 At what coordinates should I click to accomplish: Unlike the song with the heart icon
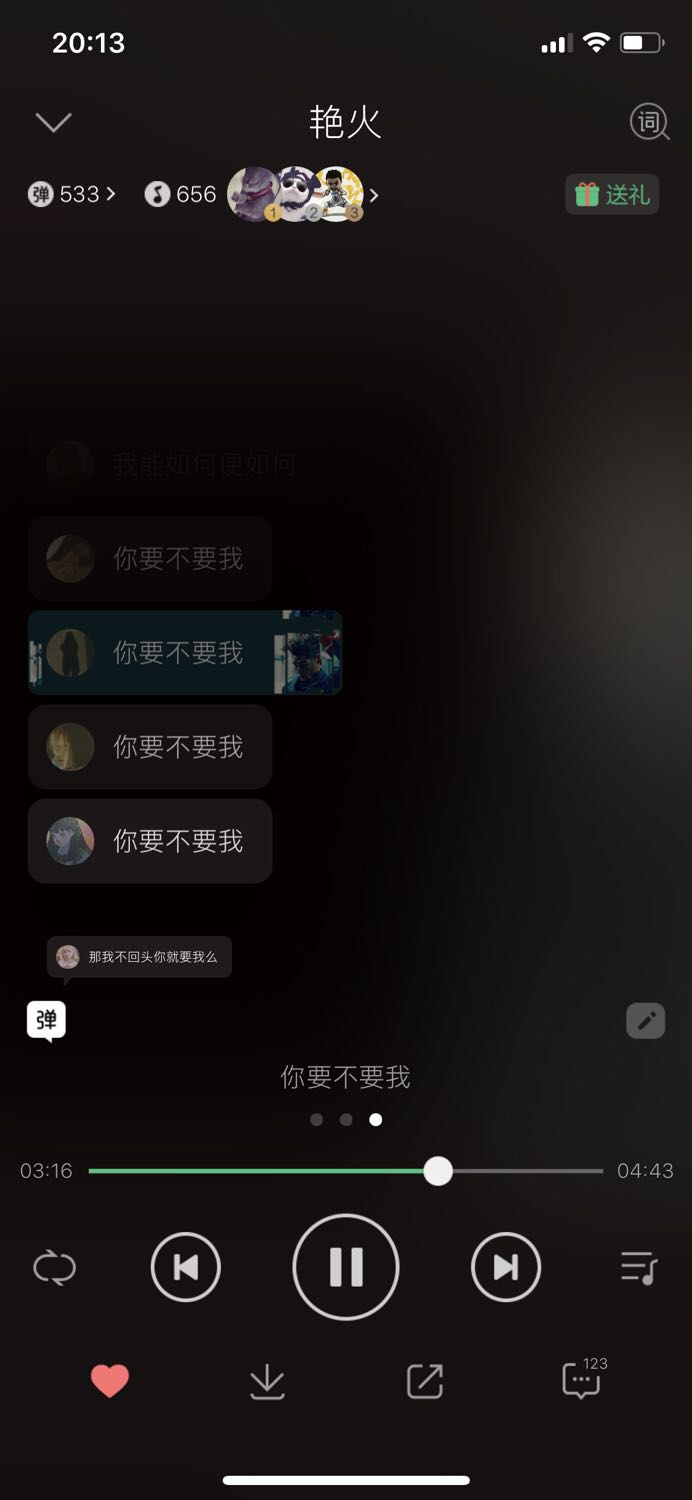[110, 1381]
